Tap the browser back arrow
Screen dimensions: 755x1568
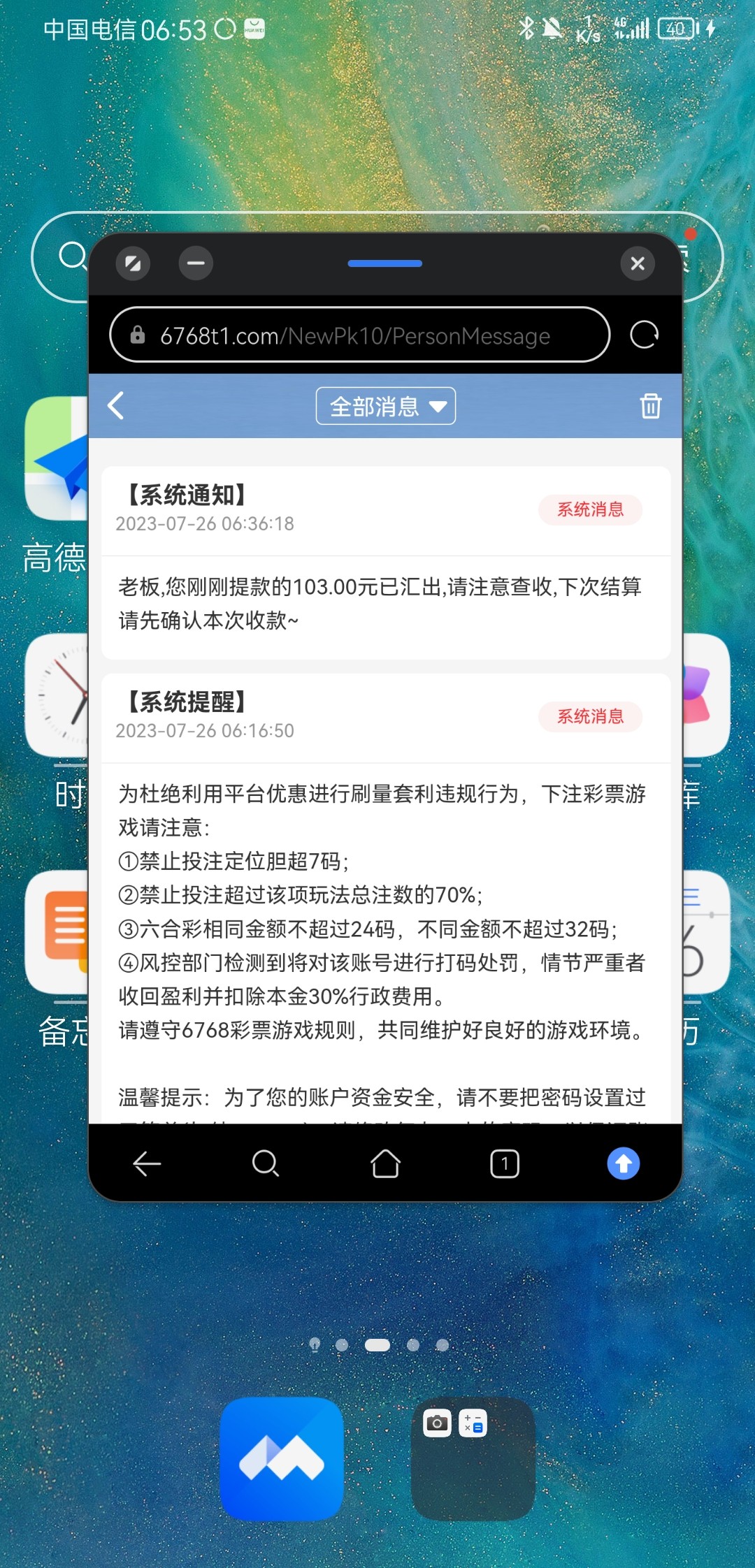pyautogui.click(x=147, y=1163)
